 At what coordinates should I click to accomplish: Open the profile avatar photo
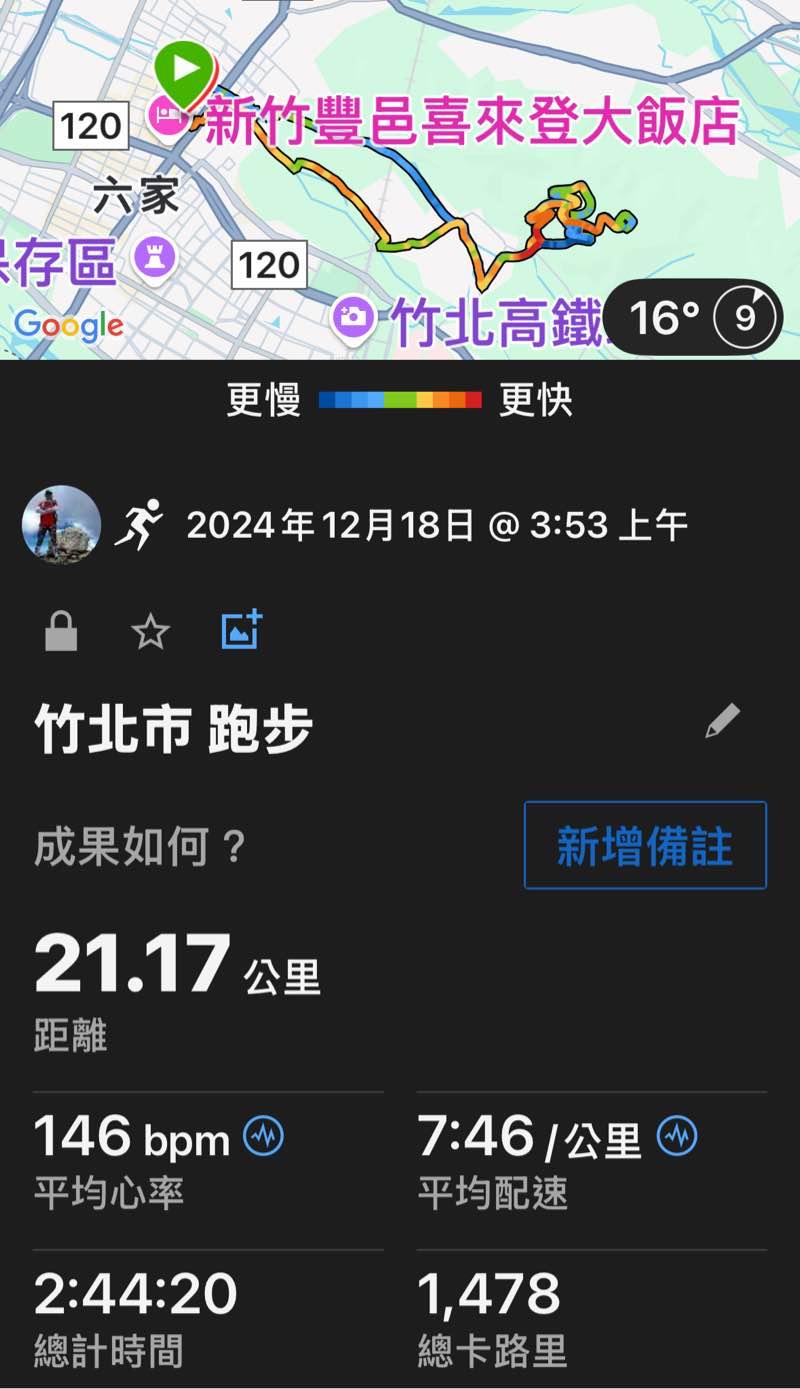[62, 525]
